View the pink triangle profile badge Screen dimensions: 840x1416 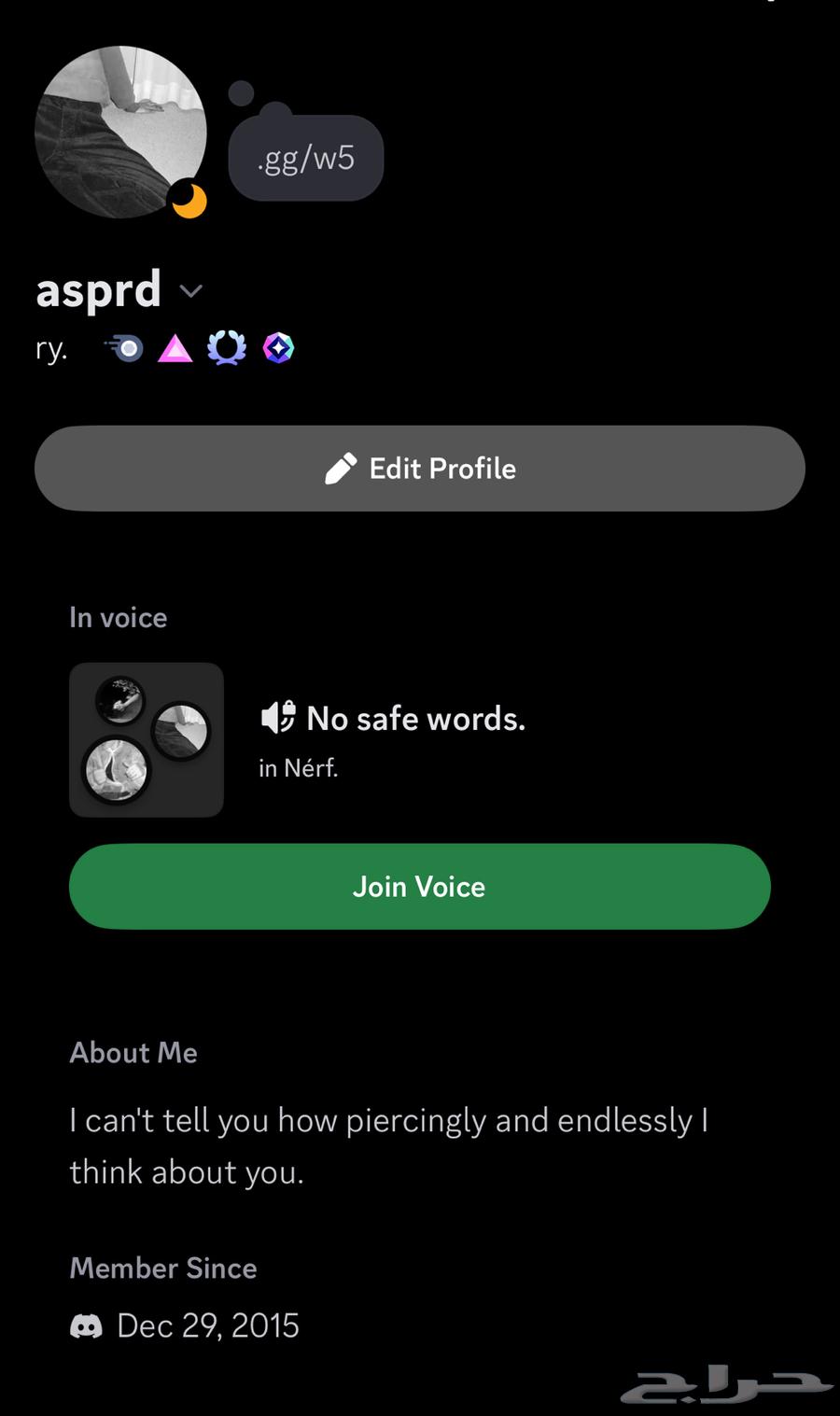point(175,349)
